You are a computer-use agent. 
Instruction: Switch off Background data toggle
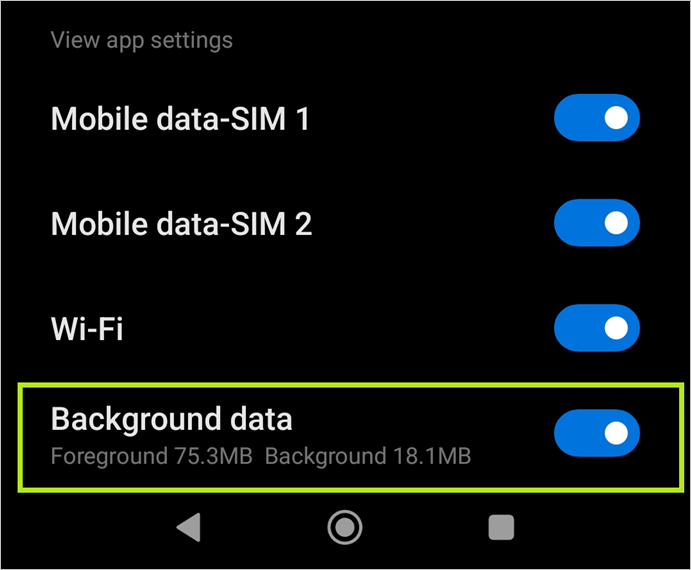tap(597, 433)
